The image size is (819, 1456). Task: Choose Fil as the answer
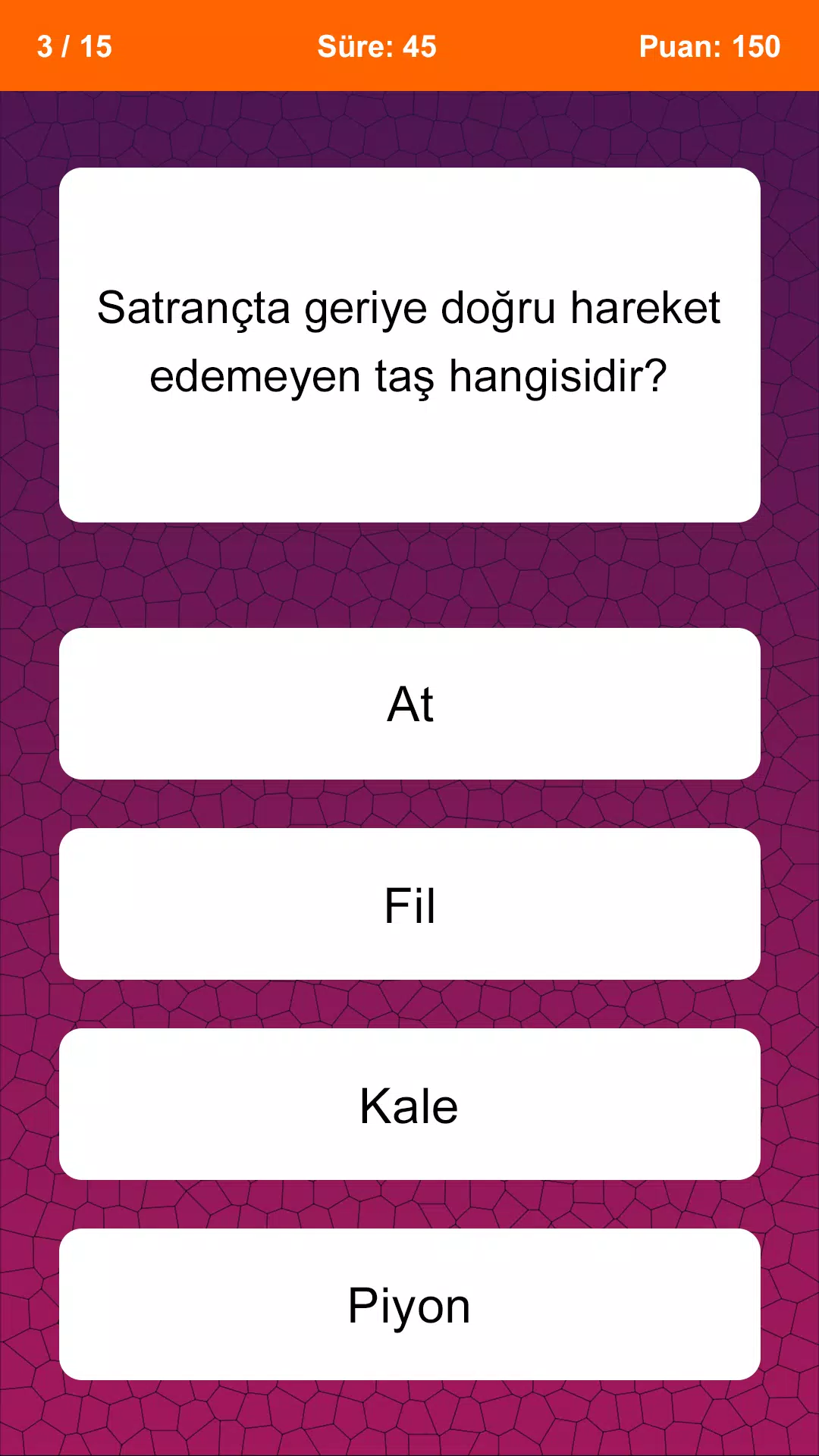(409, 904)
